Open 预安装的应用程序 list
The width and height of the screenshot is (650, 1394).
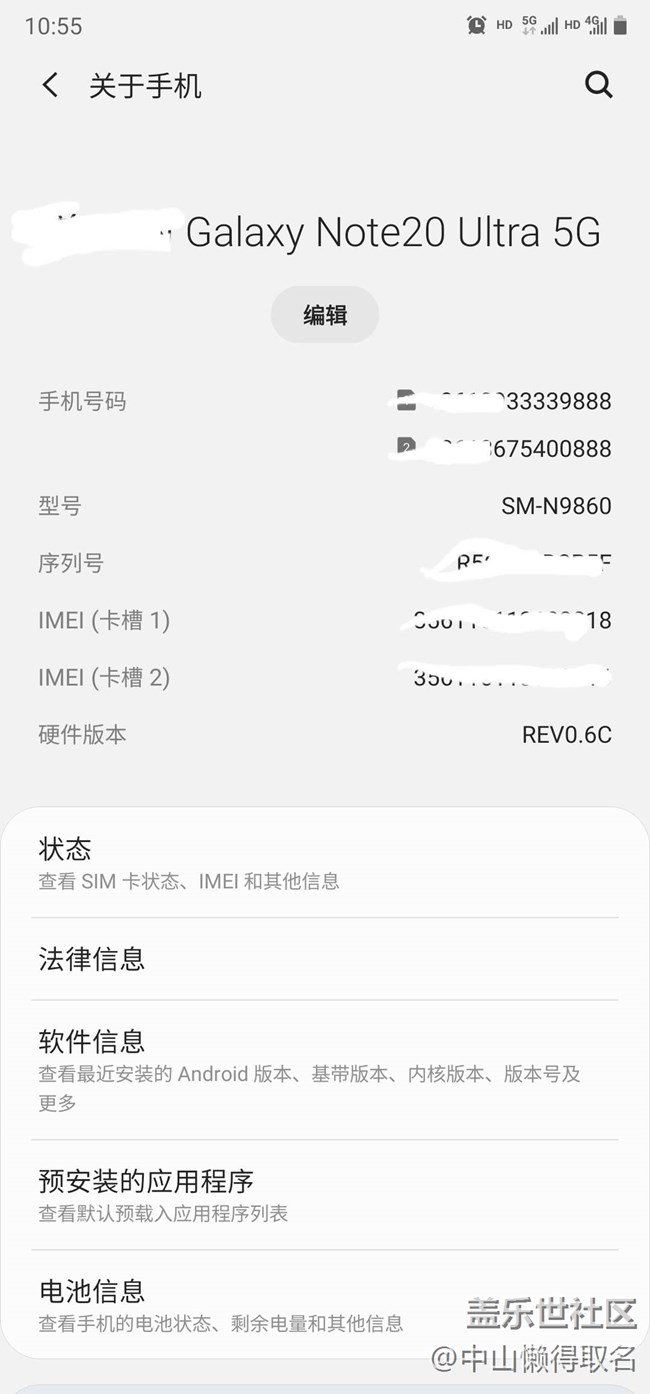[x=325, y=1195]
